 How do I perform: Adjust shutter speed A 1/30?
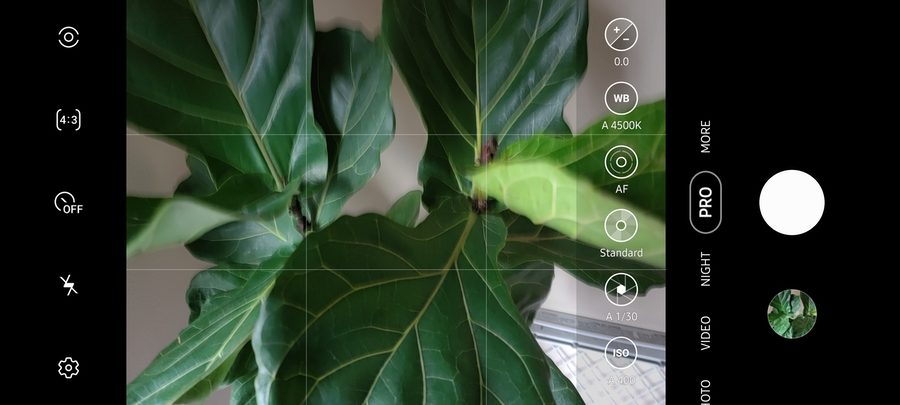(x=621, y=291)
